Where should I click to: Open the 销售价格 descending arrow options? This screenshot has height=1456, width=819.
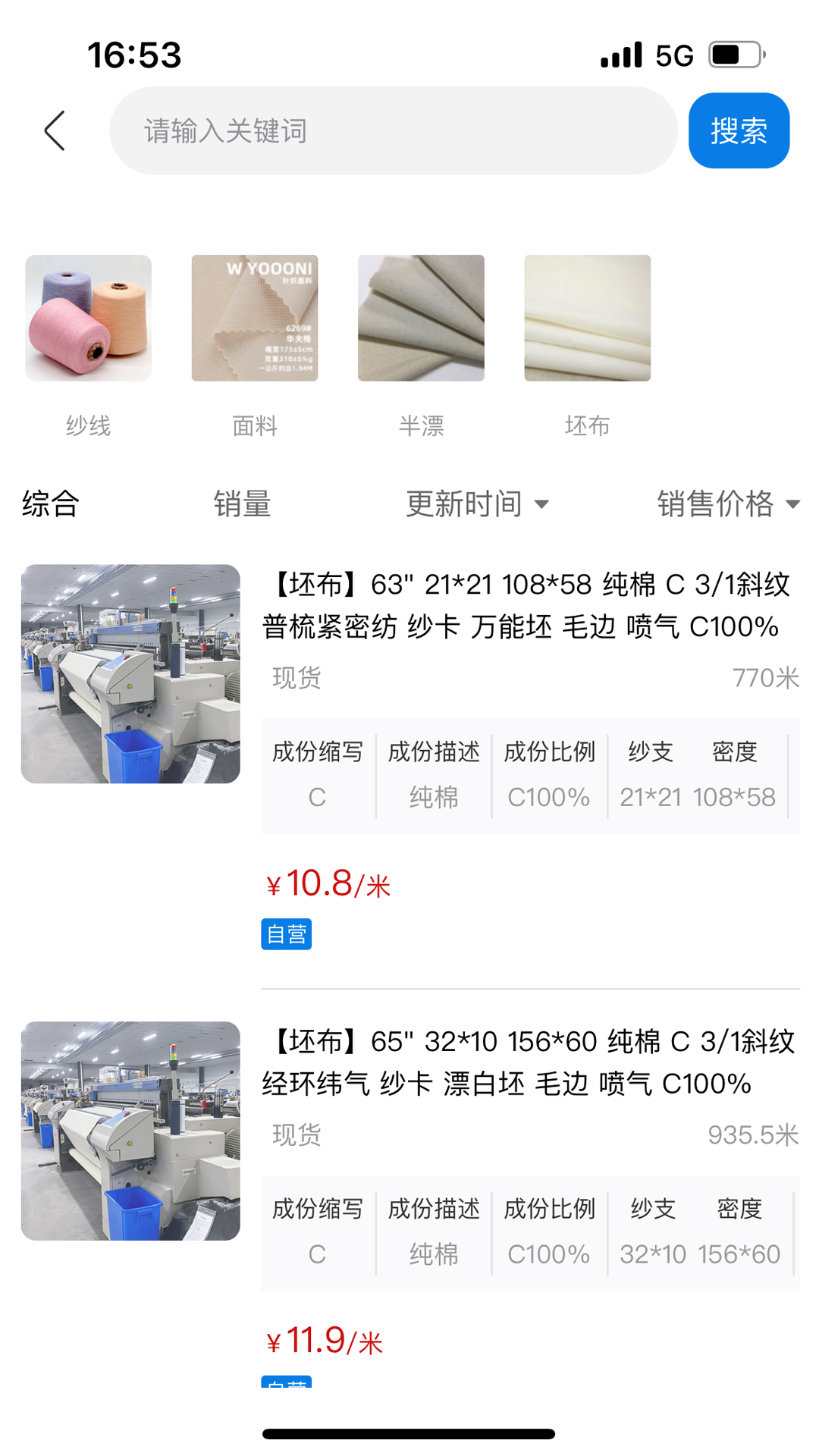click(x=791, y=503)
